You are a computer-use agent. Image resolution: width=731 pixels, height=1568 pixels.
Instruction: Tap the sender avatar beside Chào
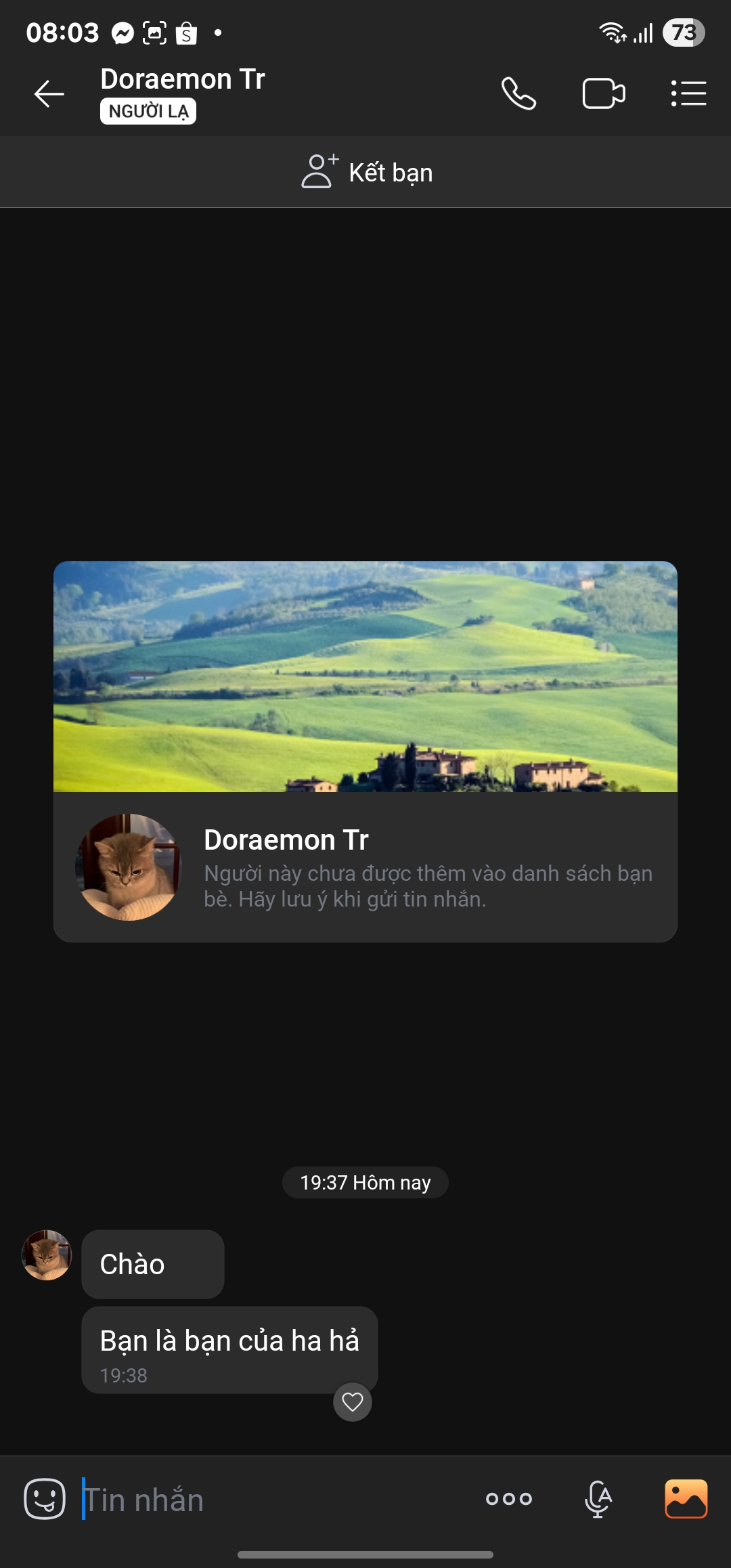click(x=47, y=1255)
